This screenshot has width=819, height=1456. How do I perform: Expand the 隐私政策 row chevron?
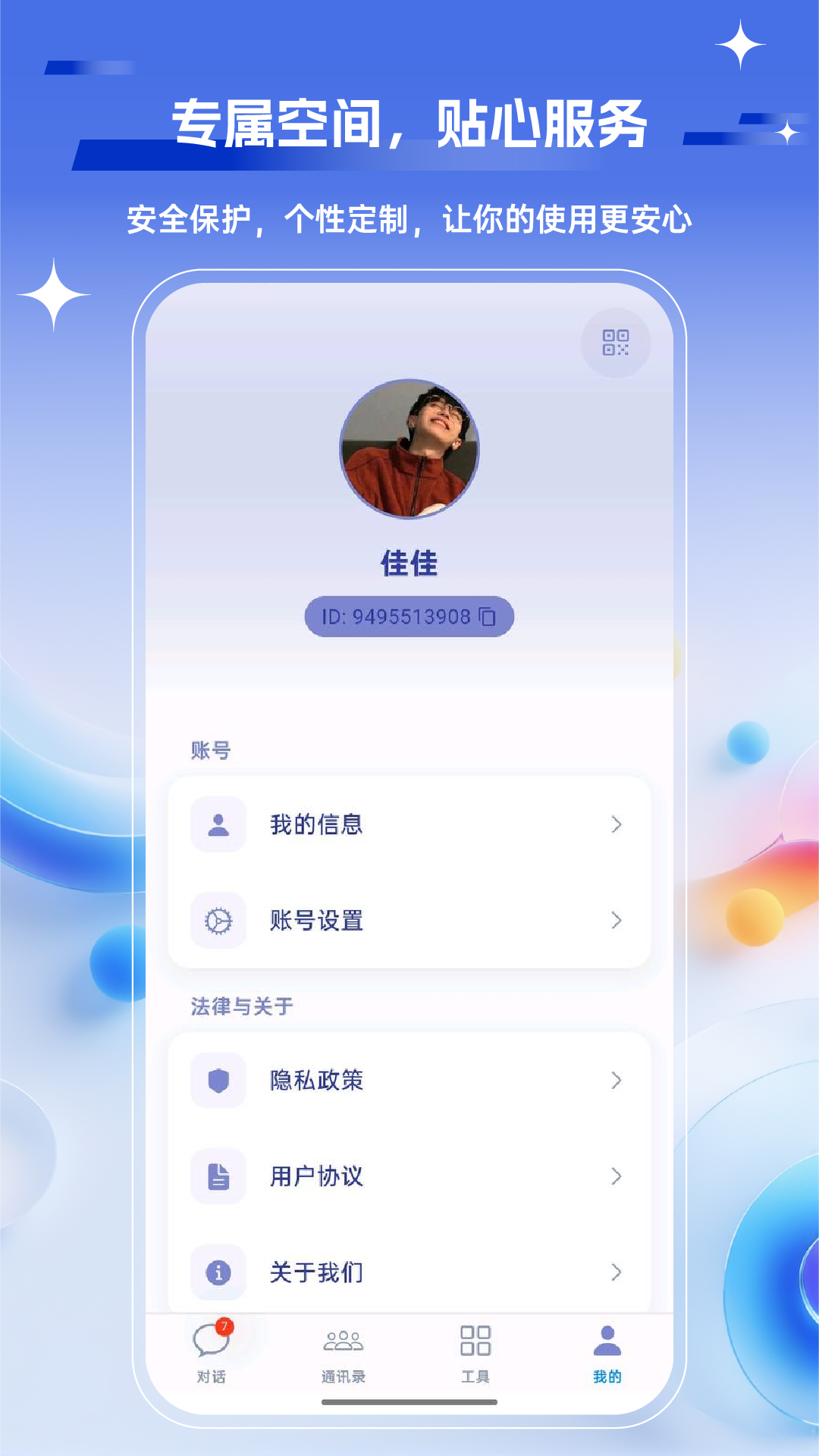pos(618,1081)
